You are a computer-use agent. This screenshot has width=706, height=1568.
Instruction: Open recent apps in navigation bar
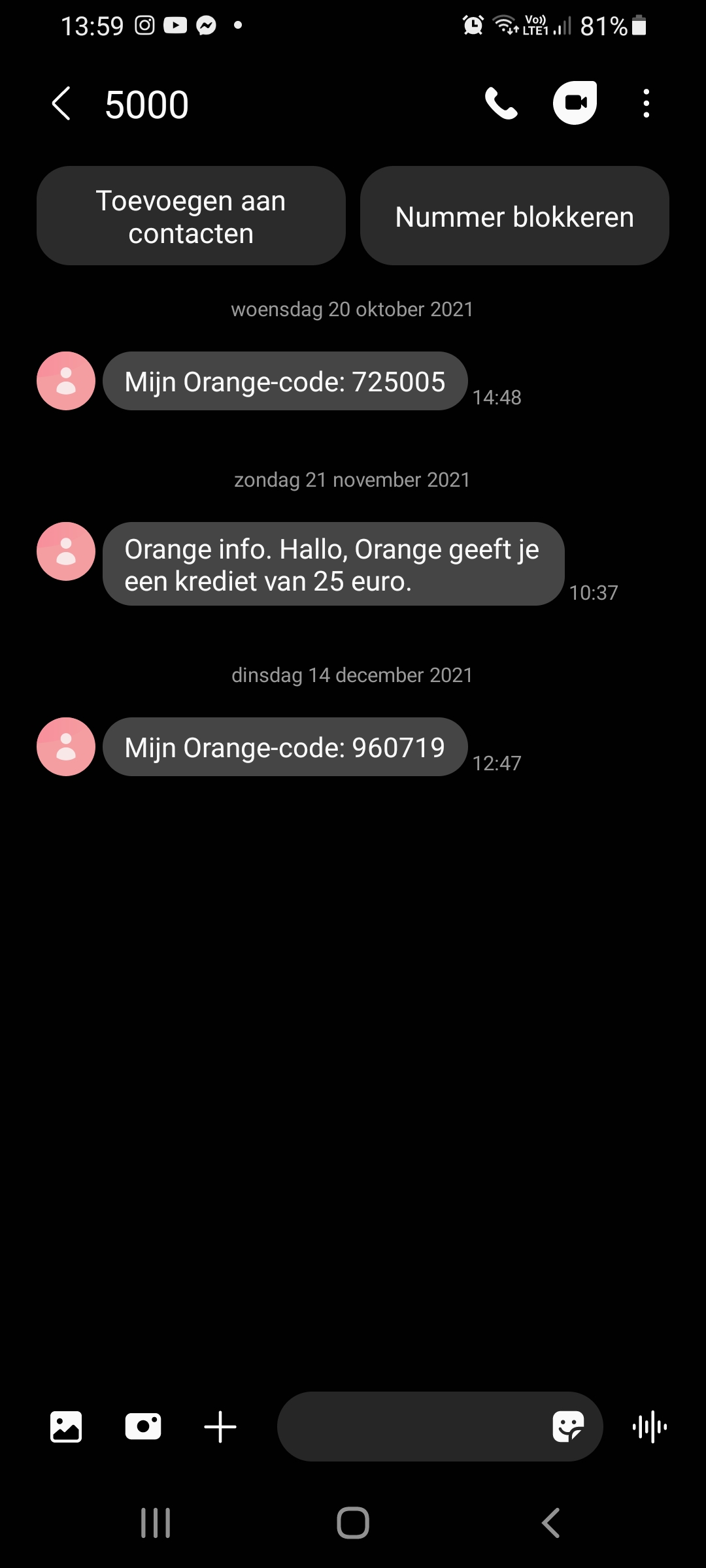(156, 1523)
